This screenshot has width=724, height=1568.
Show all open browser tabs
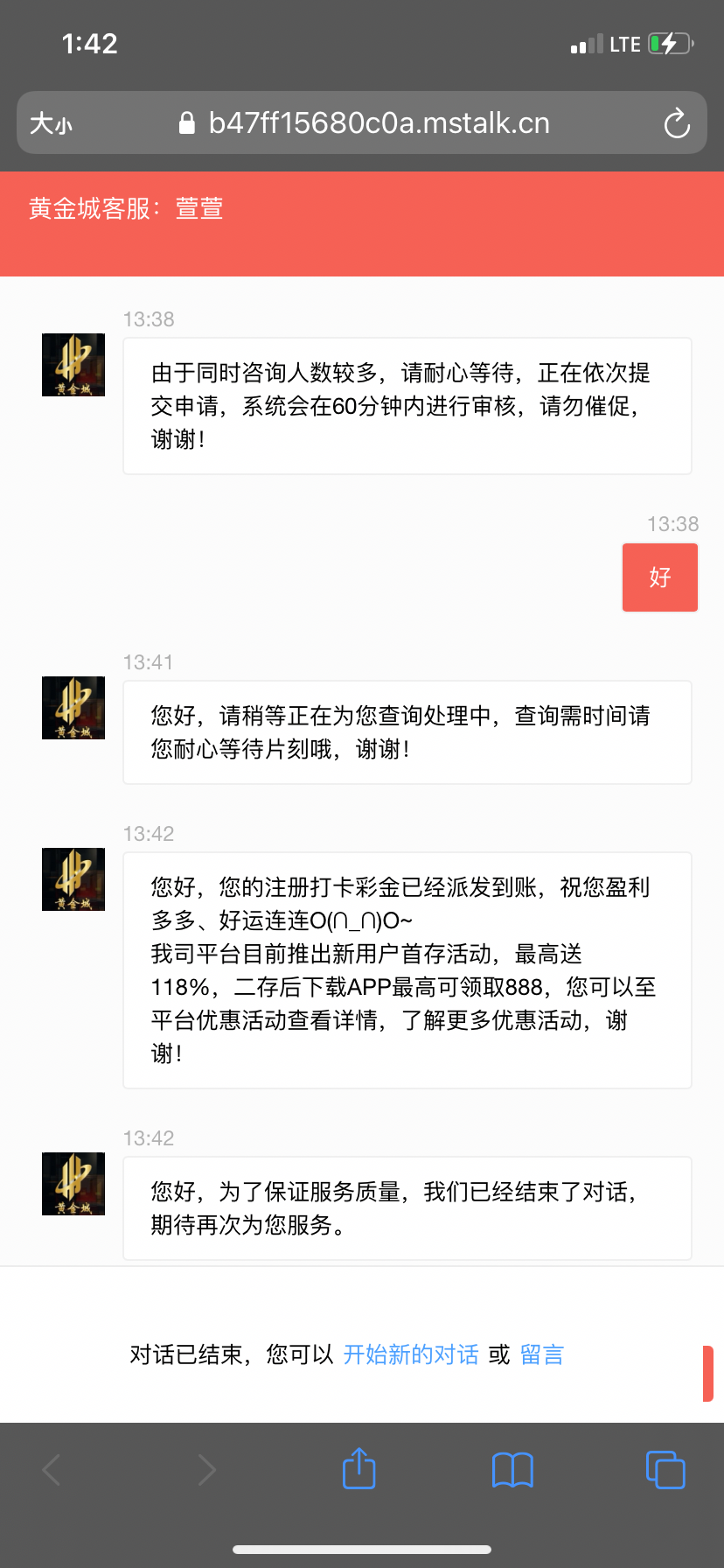pyautogui.click(x=665, y=1469)
